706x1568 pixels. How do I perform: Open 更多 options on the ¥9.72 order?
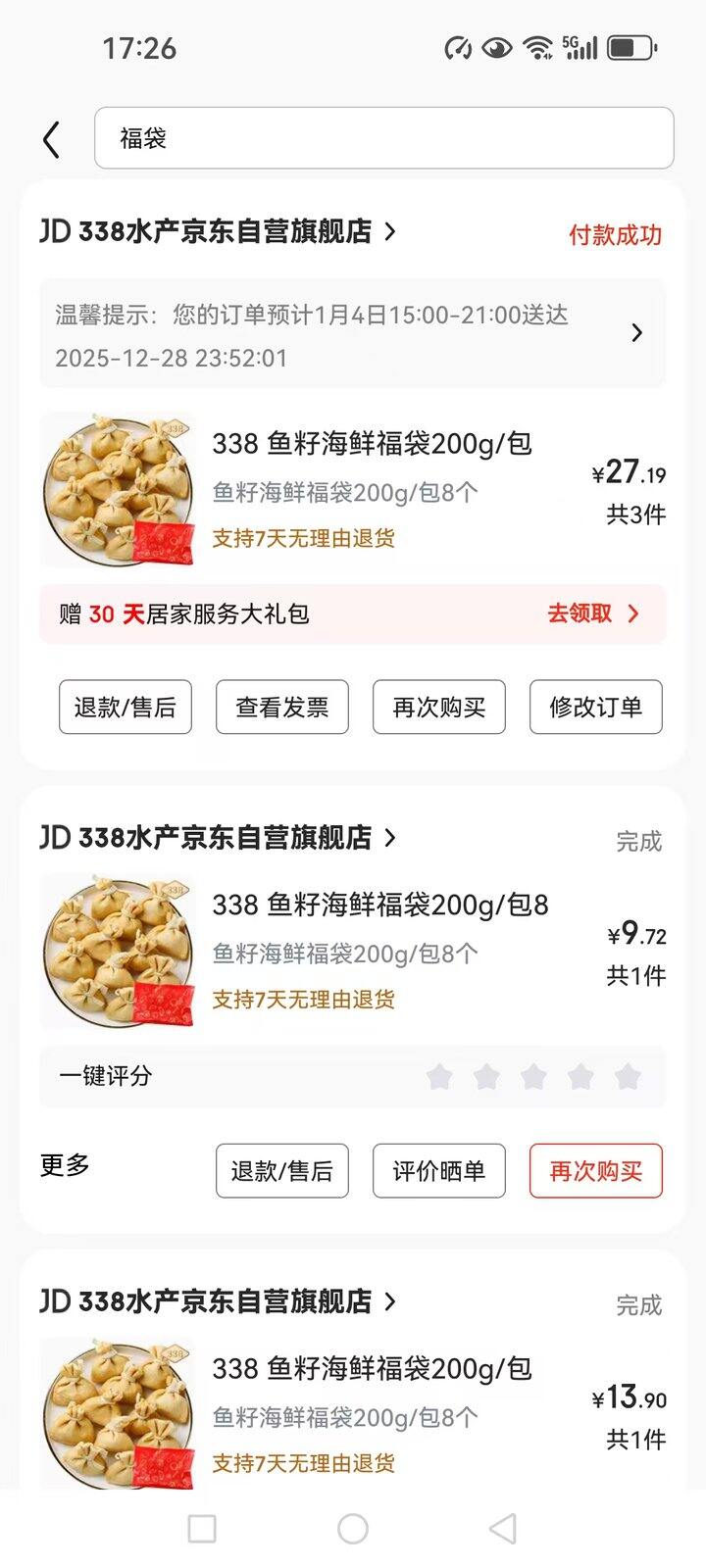pyautogui.click(x=65, y=1165)
